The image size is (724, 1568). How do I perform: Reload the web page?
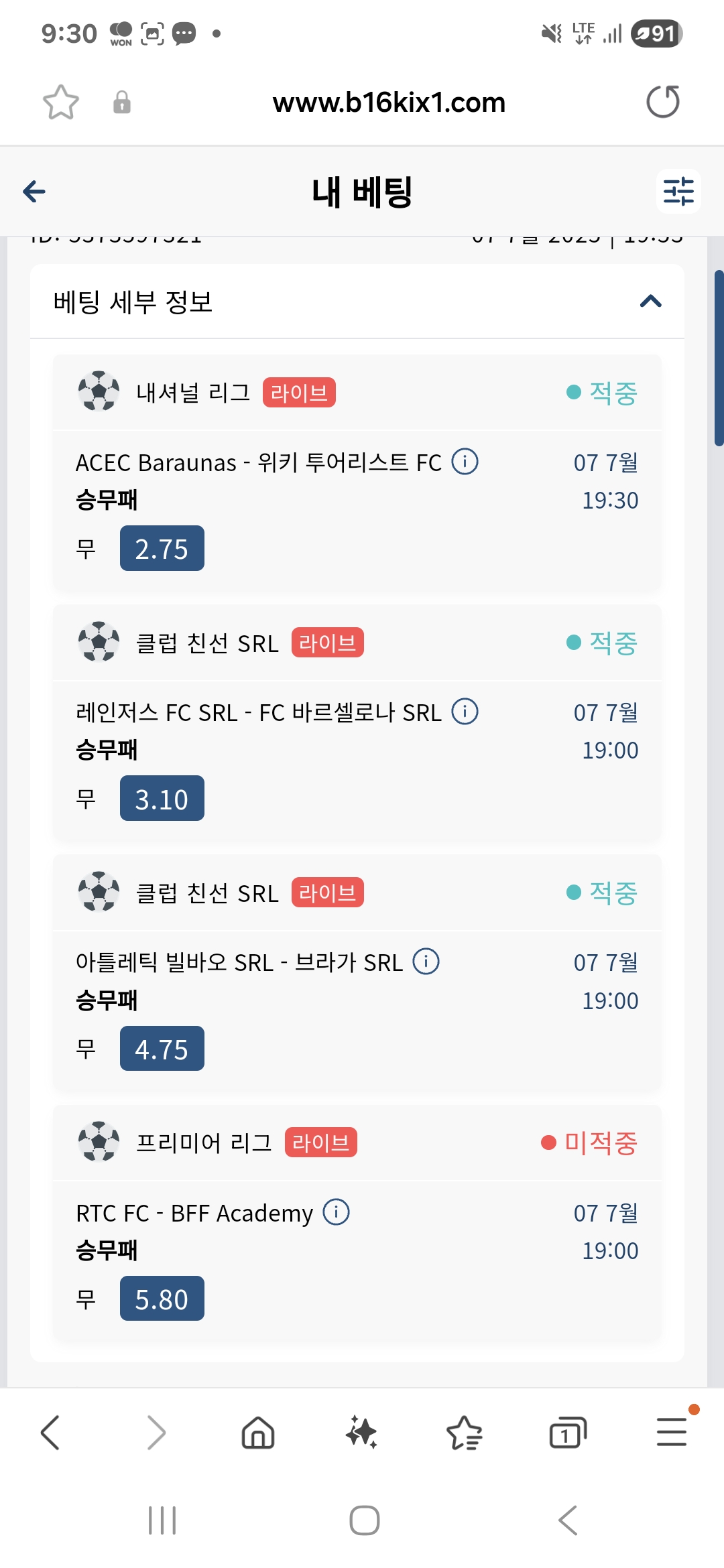663,102
